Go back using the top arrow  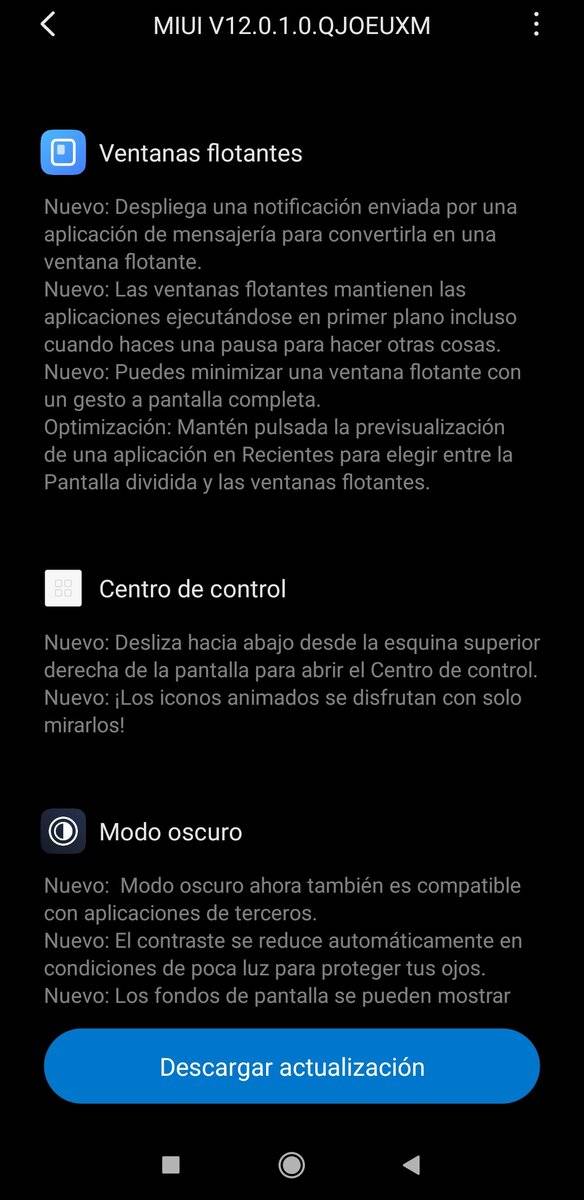coord(48,25)
